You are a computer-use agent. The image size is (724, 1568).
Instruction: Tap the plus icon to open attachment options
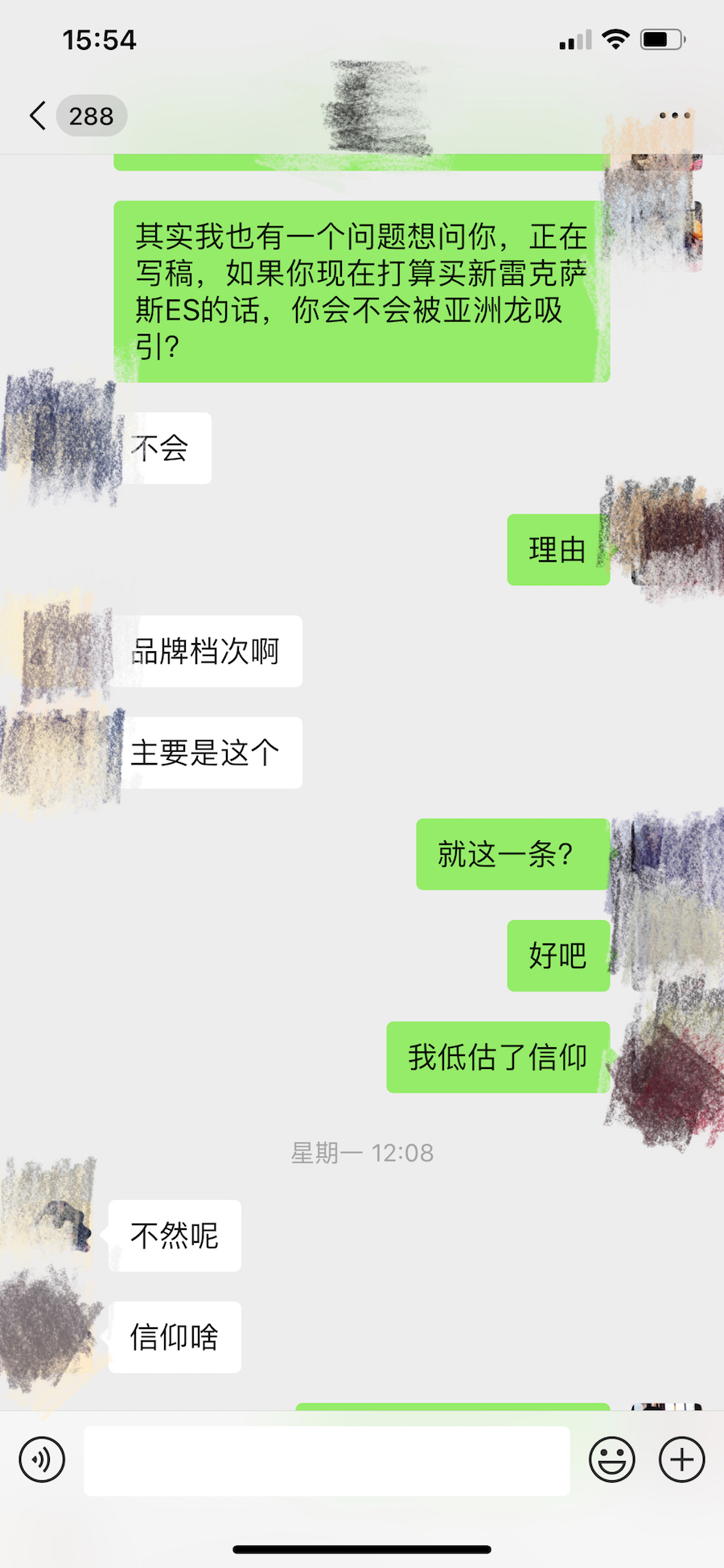[681, 1459]
